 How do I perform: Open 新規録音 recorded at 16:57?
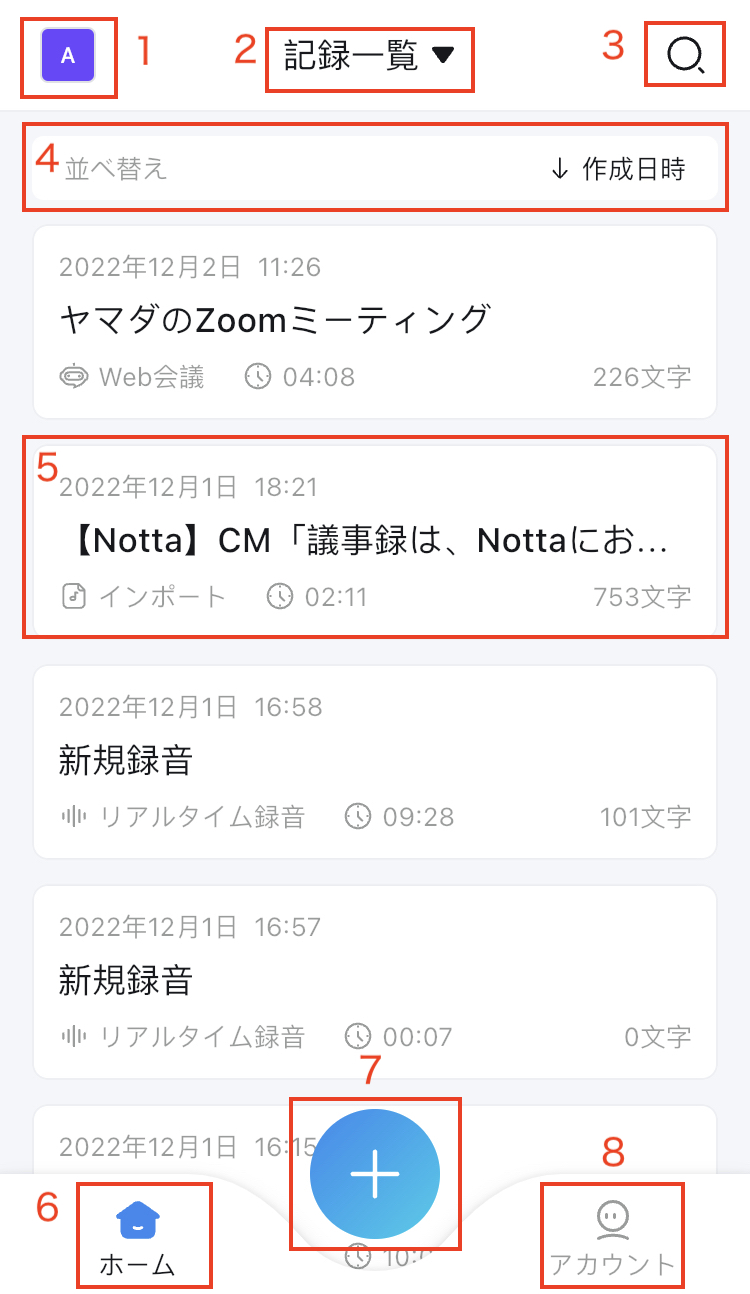click(375, 982)
